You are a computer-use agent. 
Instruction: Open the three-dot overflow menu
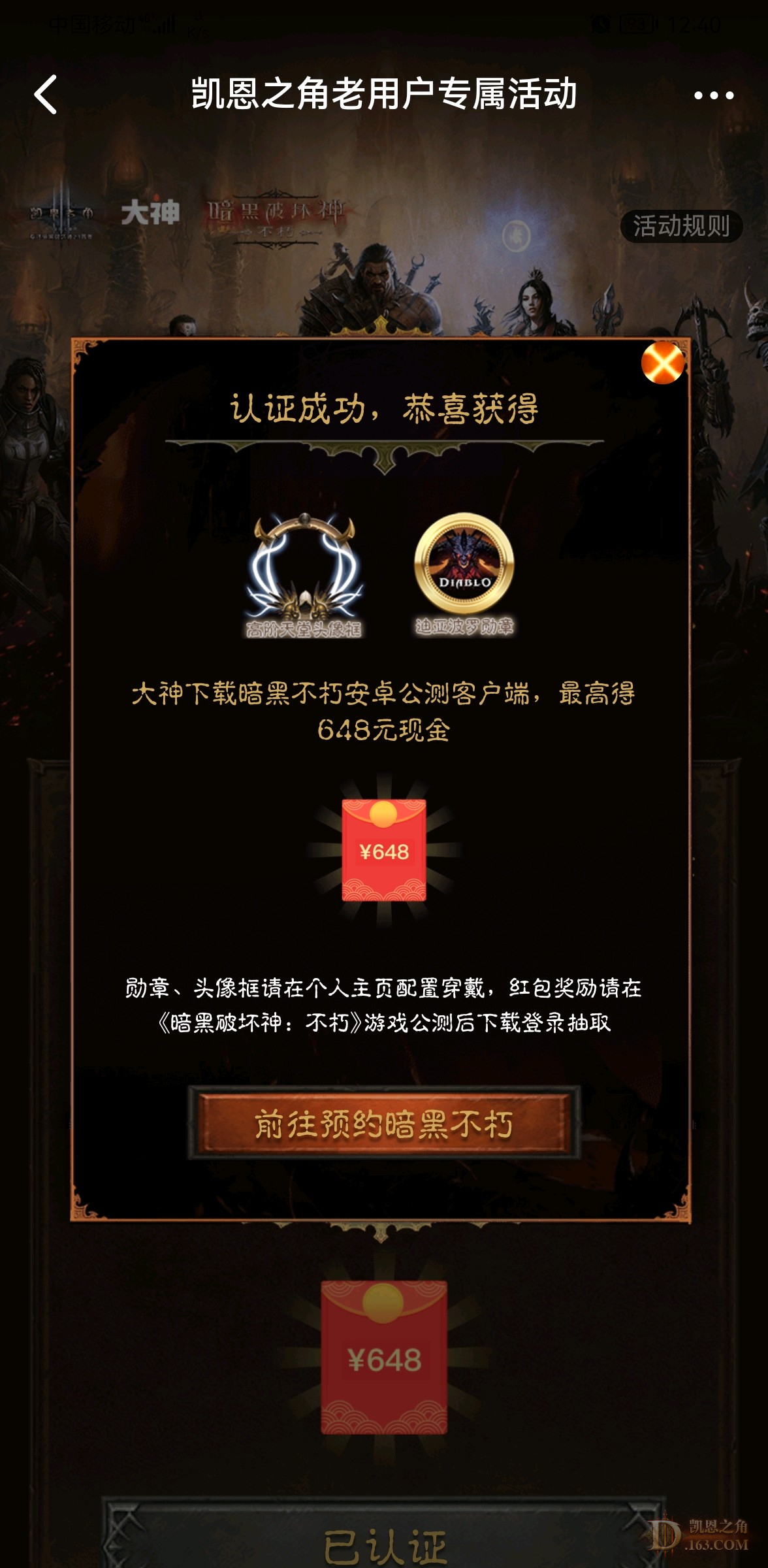coord(713,95)
